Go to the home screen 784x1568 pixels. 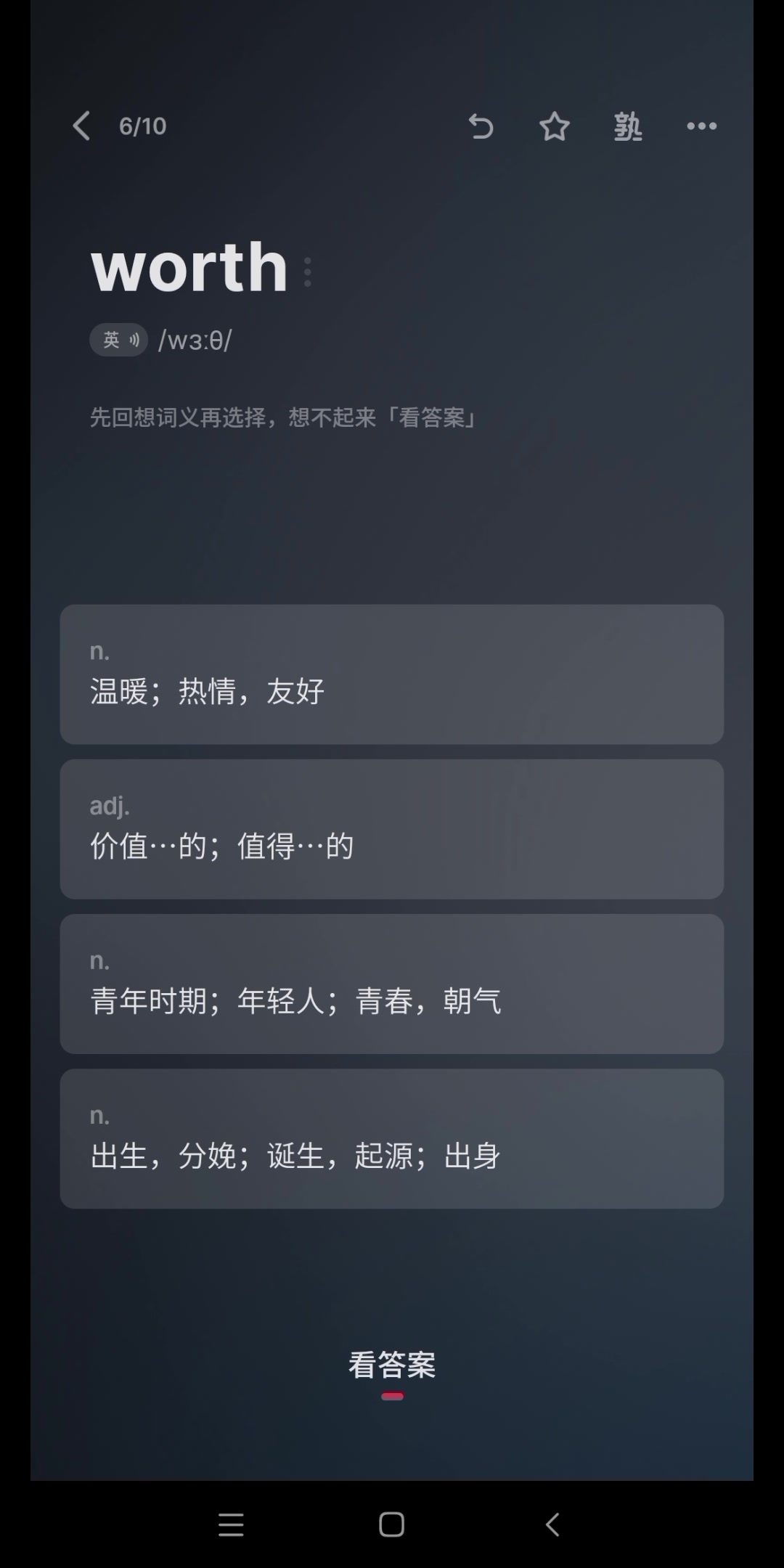(392, 1524)
